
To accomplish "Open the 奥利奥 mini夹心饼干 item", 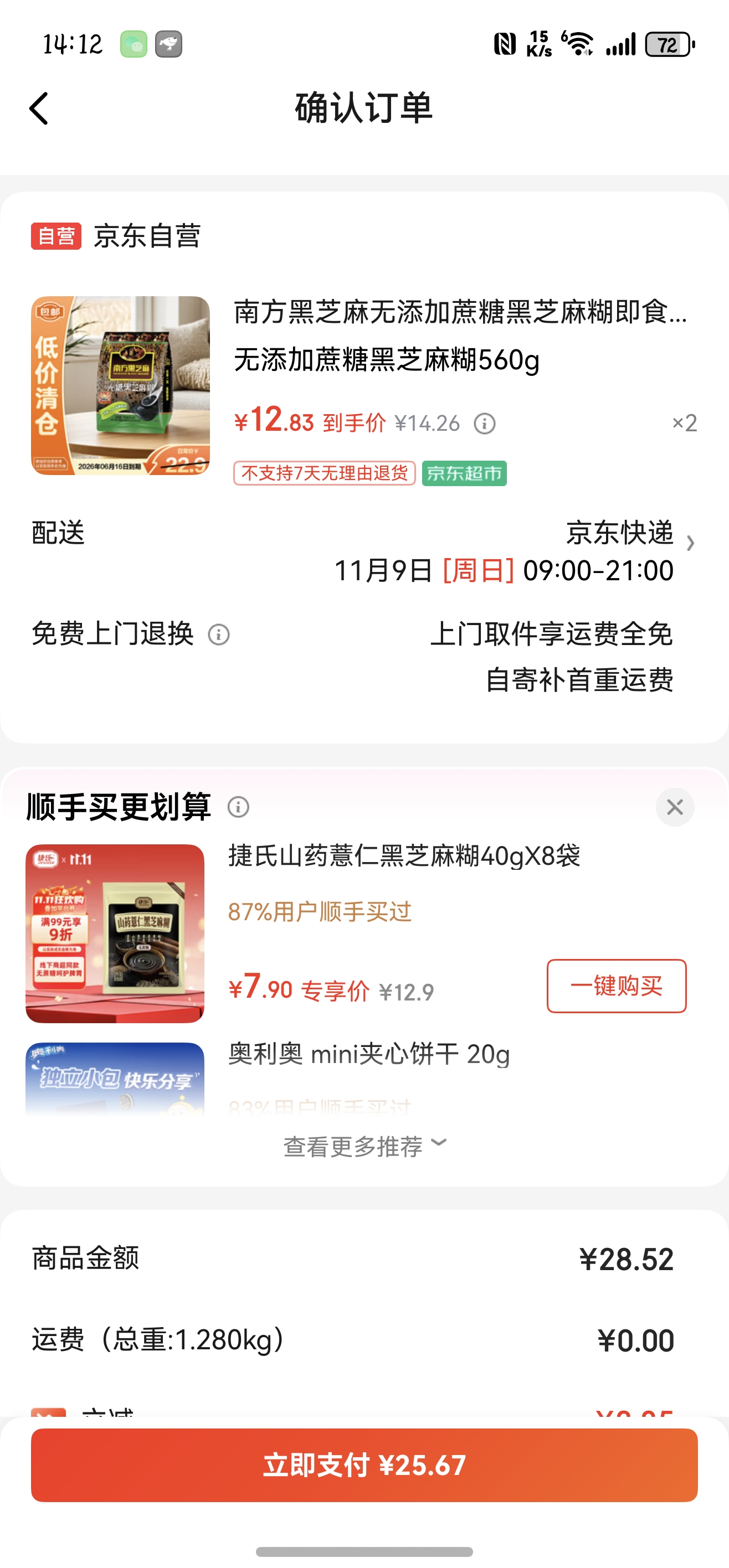I will (x=368, y=1054).
